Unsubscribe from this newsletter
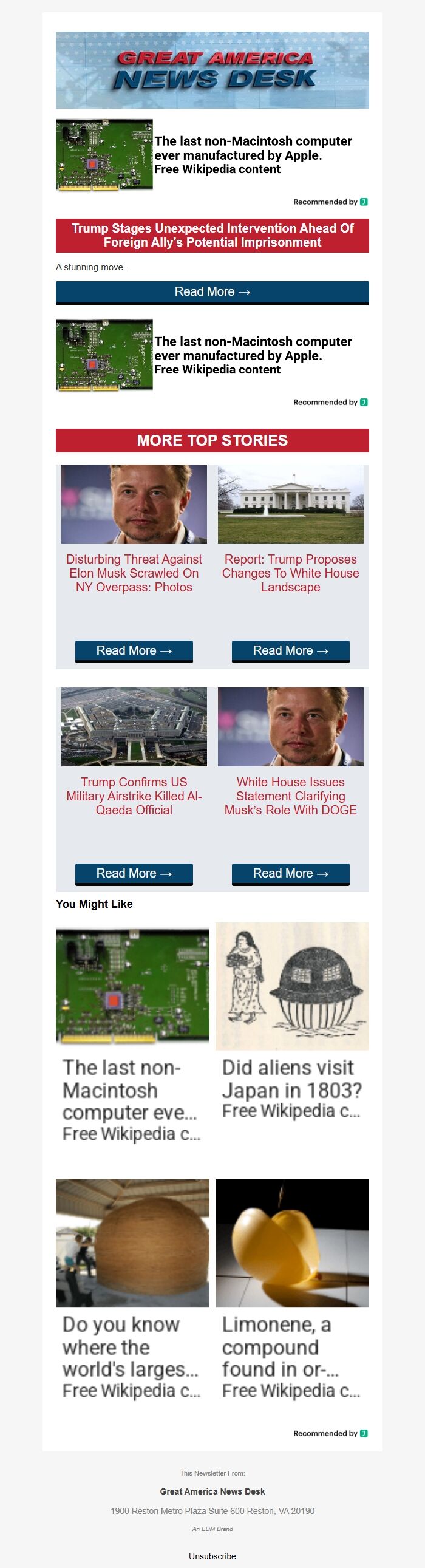This screenshot has height=1568, width=425. (212, 1556)
